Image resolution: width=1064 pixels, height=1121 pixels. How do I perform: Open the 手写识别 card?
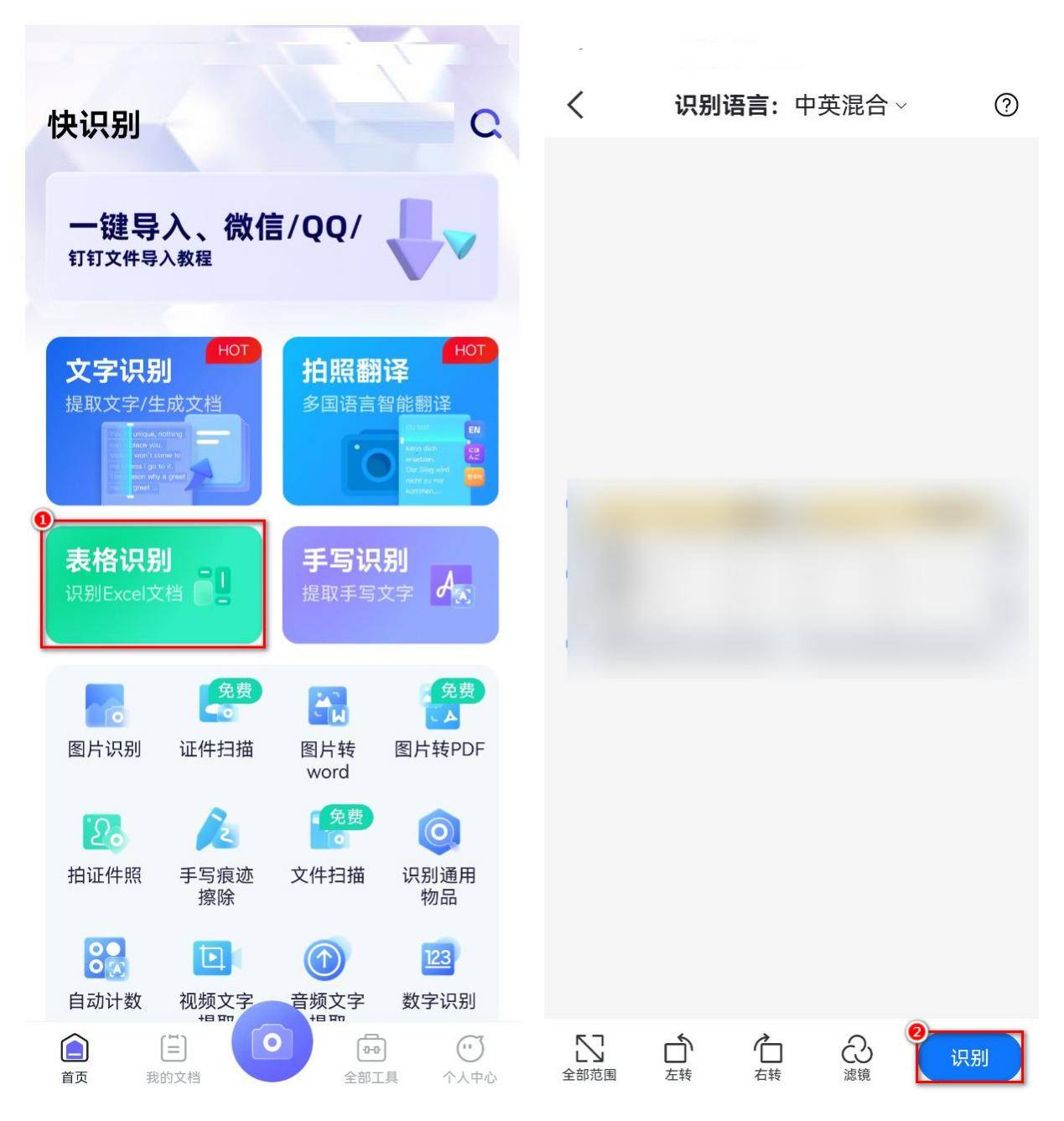click(390, 584)
